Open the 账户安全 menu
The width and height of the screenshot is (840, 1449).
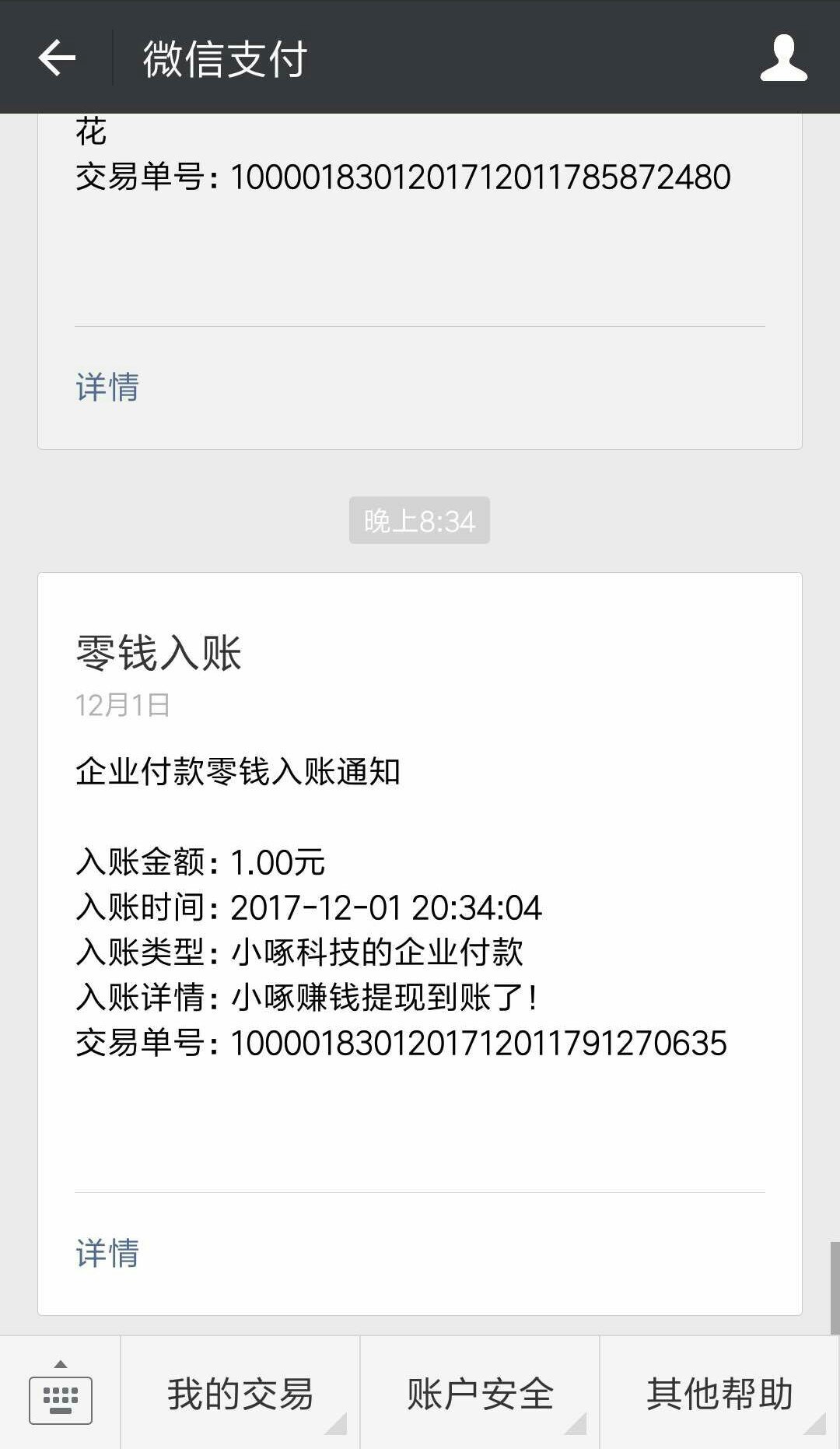pyautogui.click(x=480, y=1395)
